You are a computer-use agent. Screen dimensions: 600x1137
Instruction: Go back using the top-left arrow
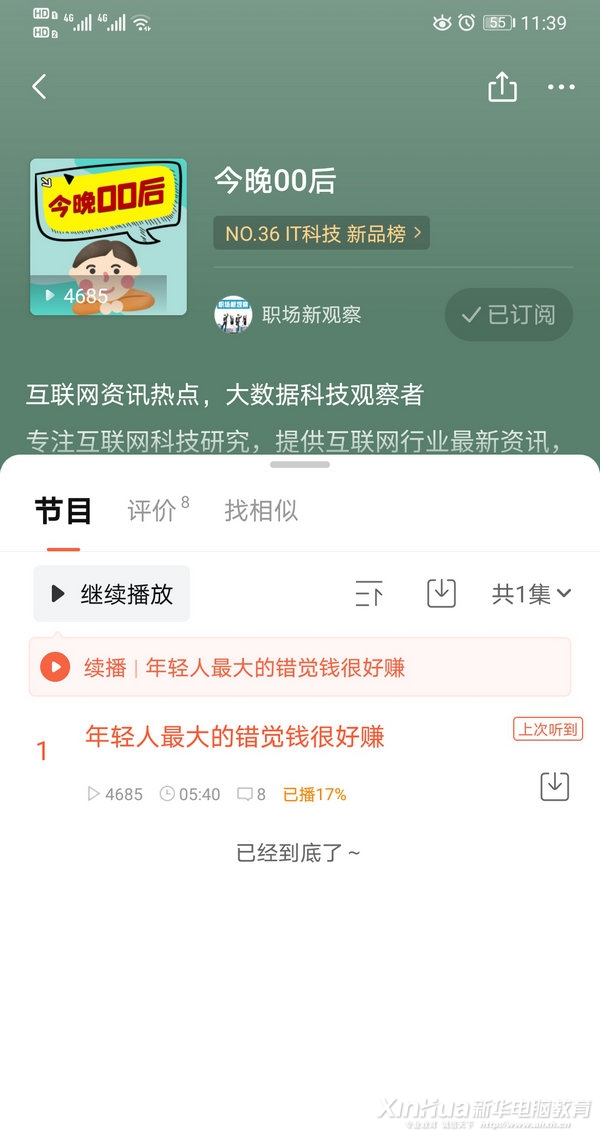pyautogui.click(x=39, y=87)
